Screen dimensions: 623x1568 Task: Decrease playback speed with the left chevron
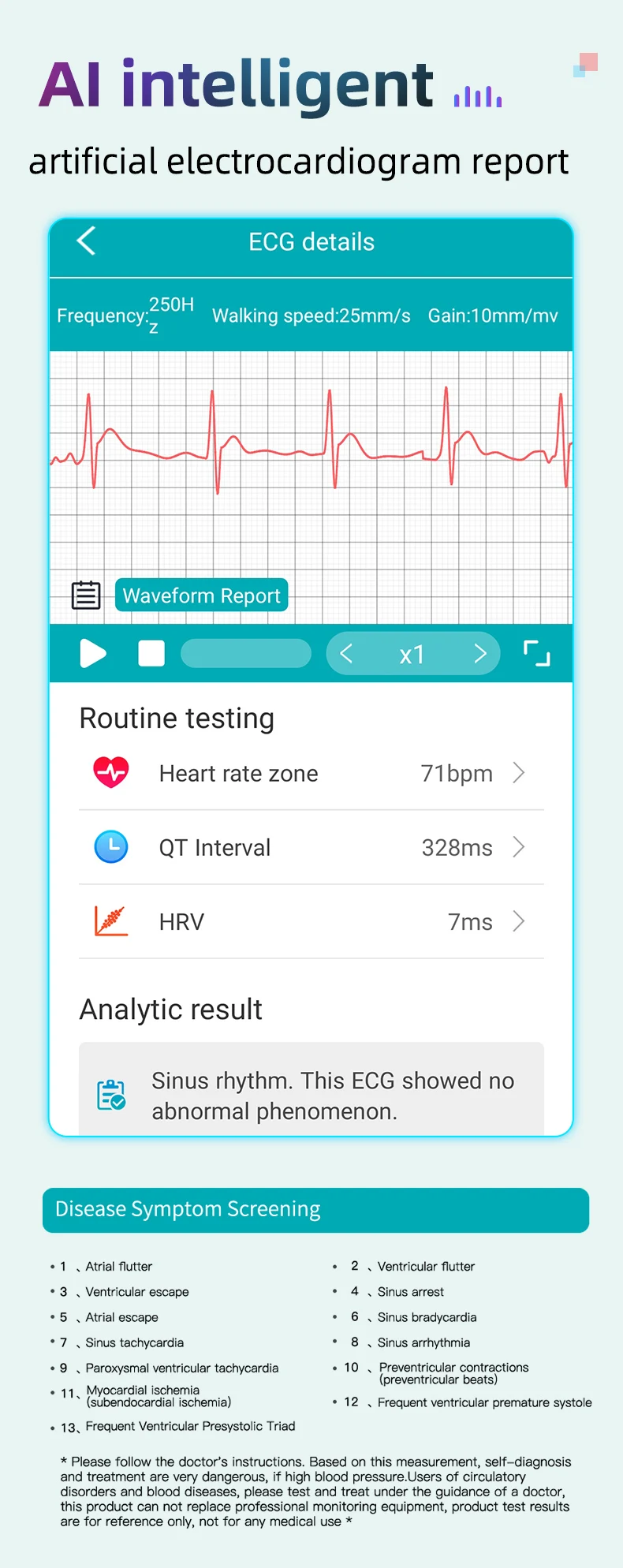point(347,653)
